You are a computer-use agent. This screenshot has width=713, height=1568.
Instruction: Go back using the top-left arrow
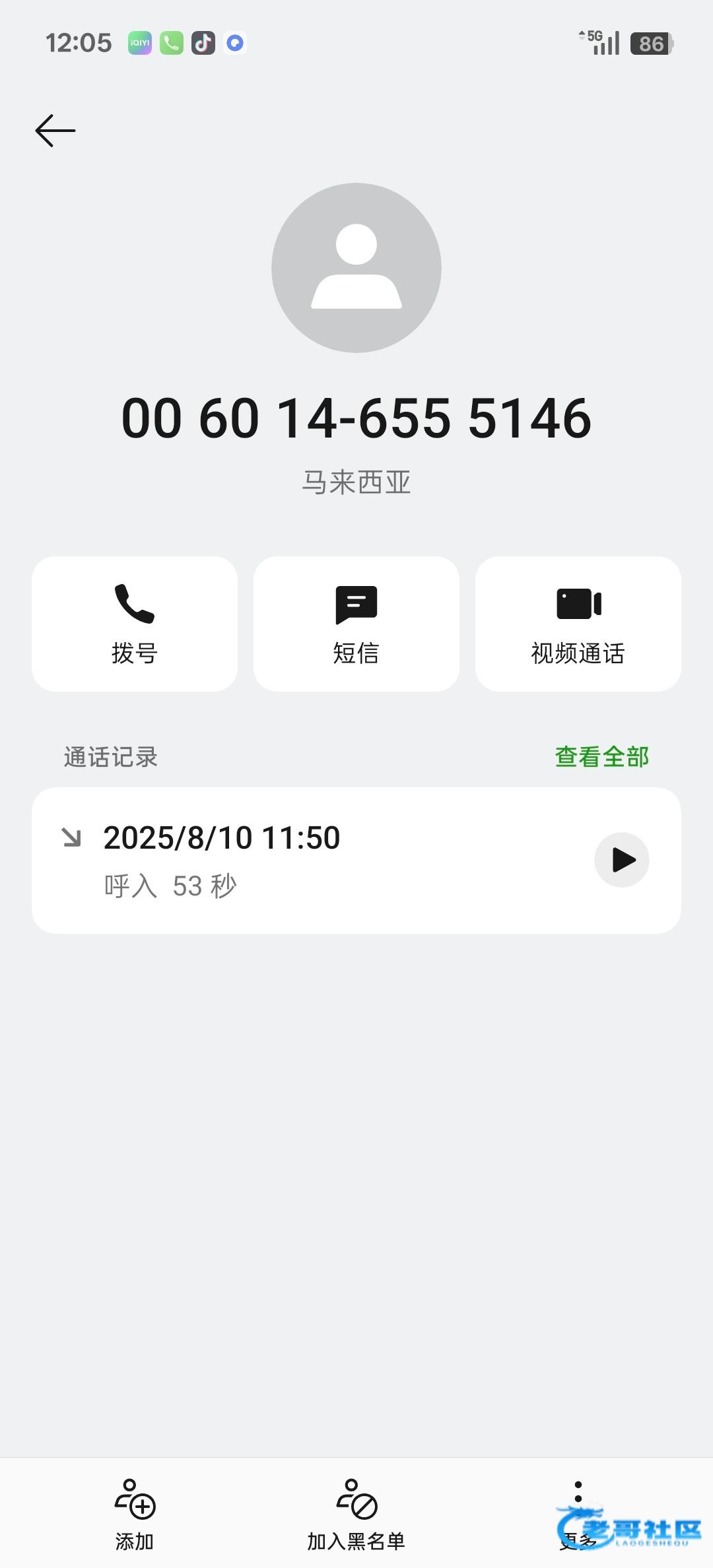55,131
